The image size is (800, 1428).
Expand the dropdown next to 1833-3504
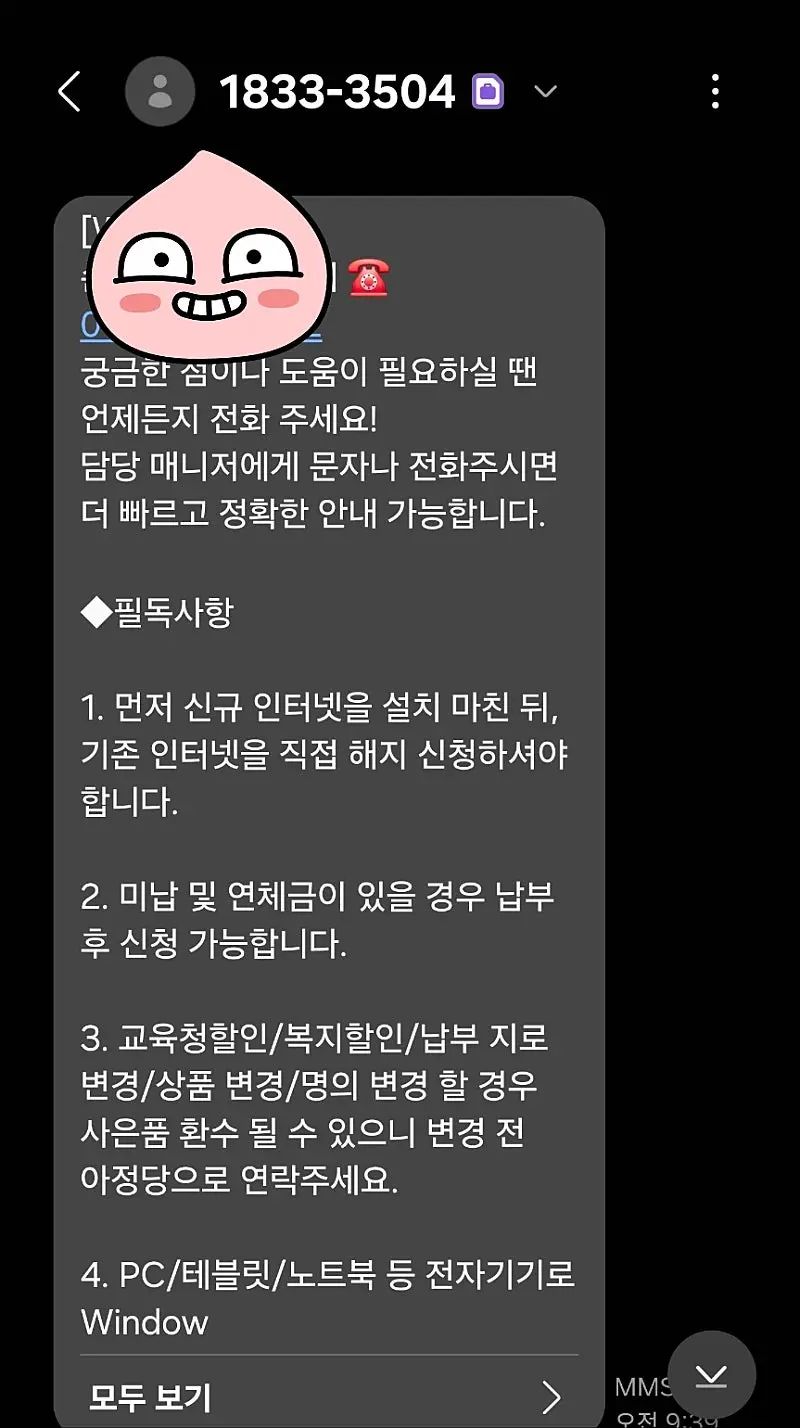point(545,92)
